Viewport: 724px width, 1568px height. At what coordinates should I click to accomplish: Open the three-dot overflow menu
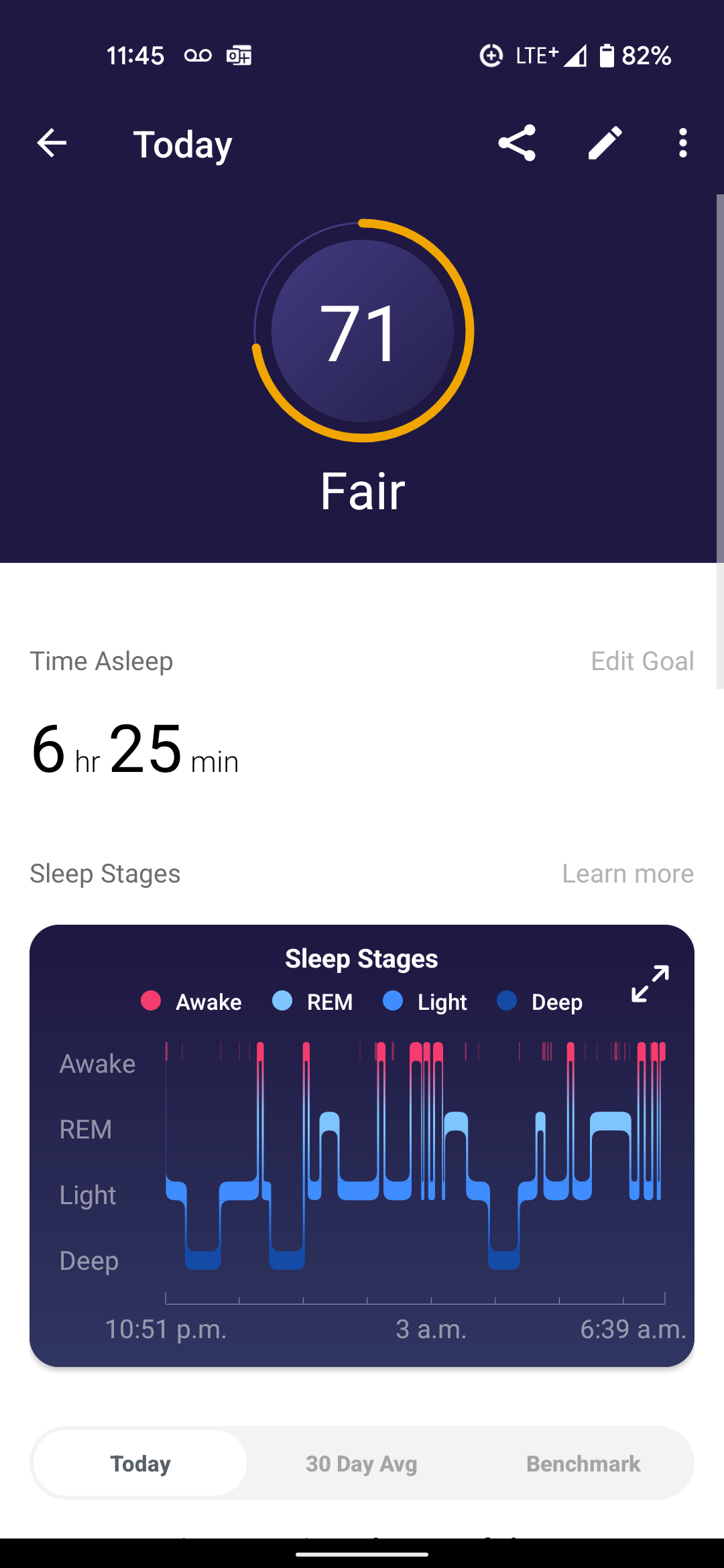click(x=682, y=143)
